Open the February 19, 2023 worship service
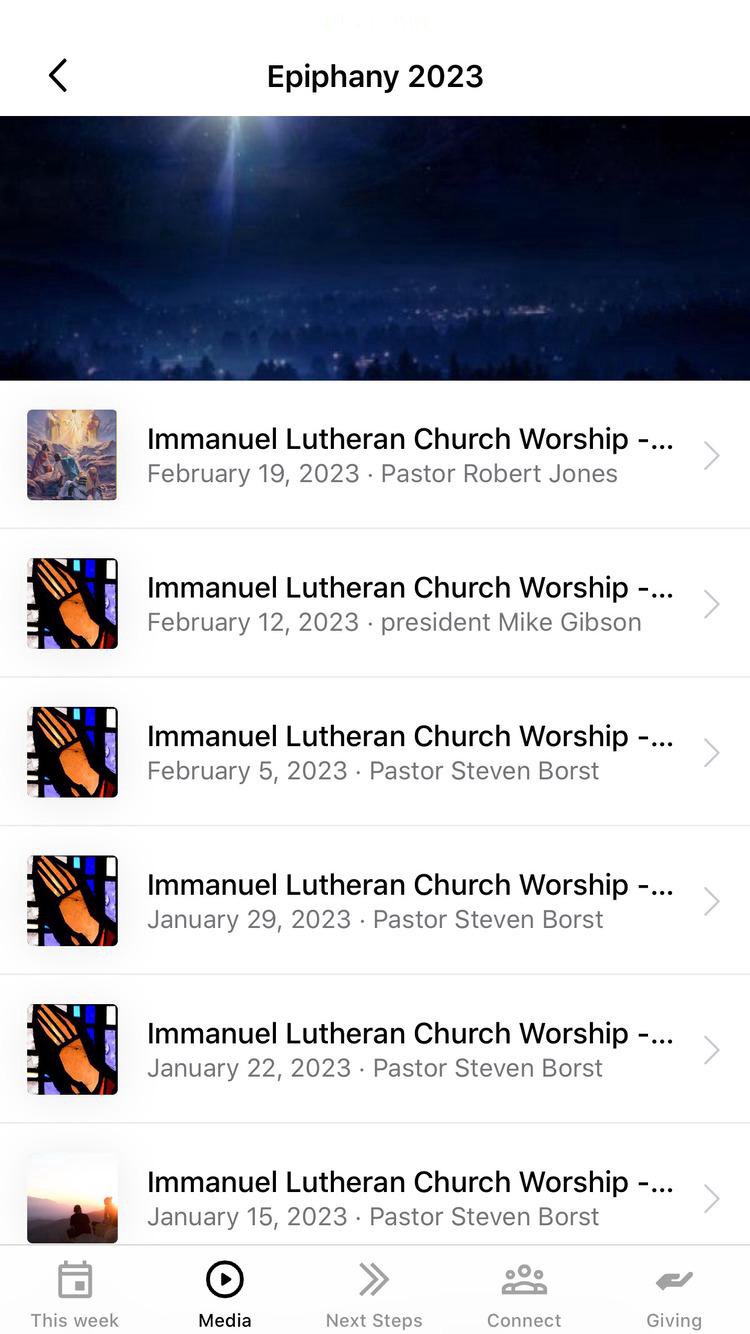 point(375,455)
